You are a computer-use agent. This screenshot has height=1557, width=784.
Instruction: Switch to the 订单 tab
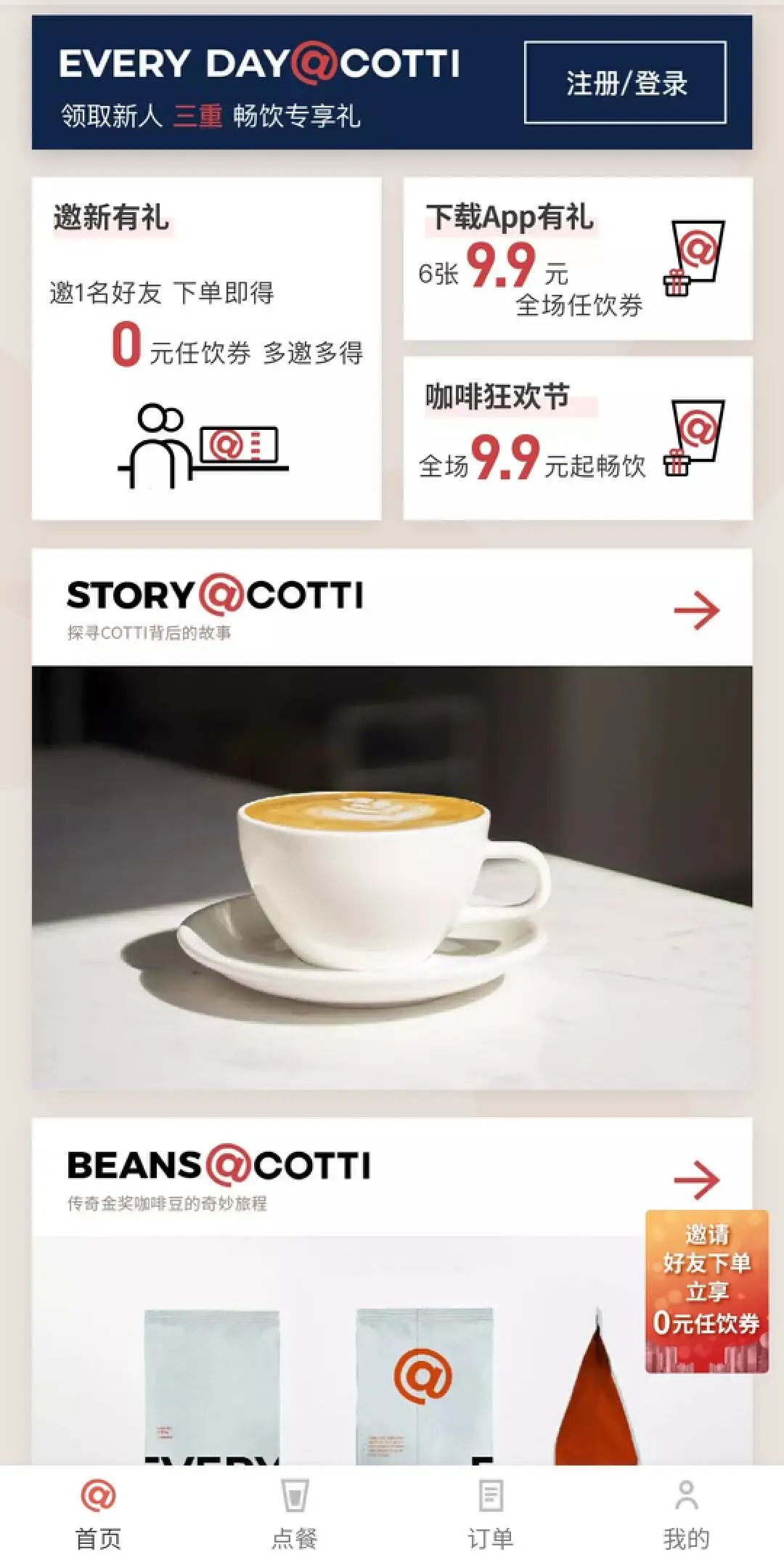coord(490,1513)
